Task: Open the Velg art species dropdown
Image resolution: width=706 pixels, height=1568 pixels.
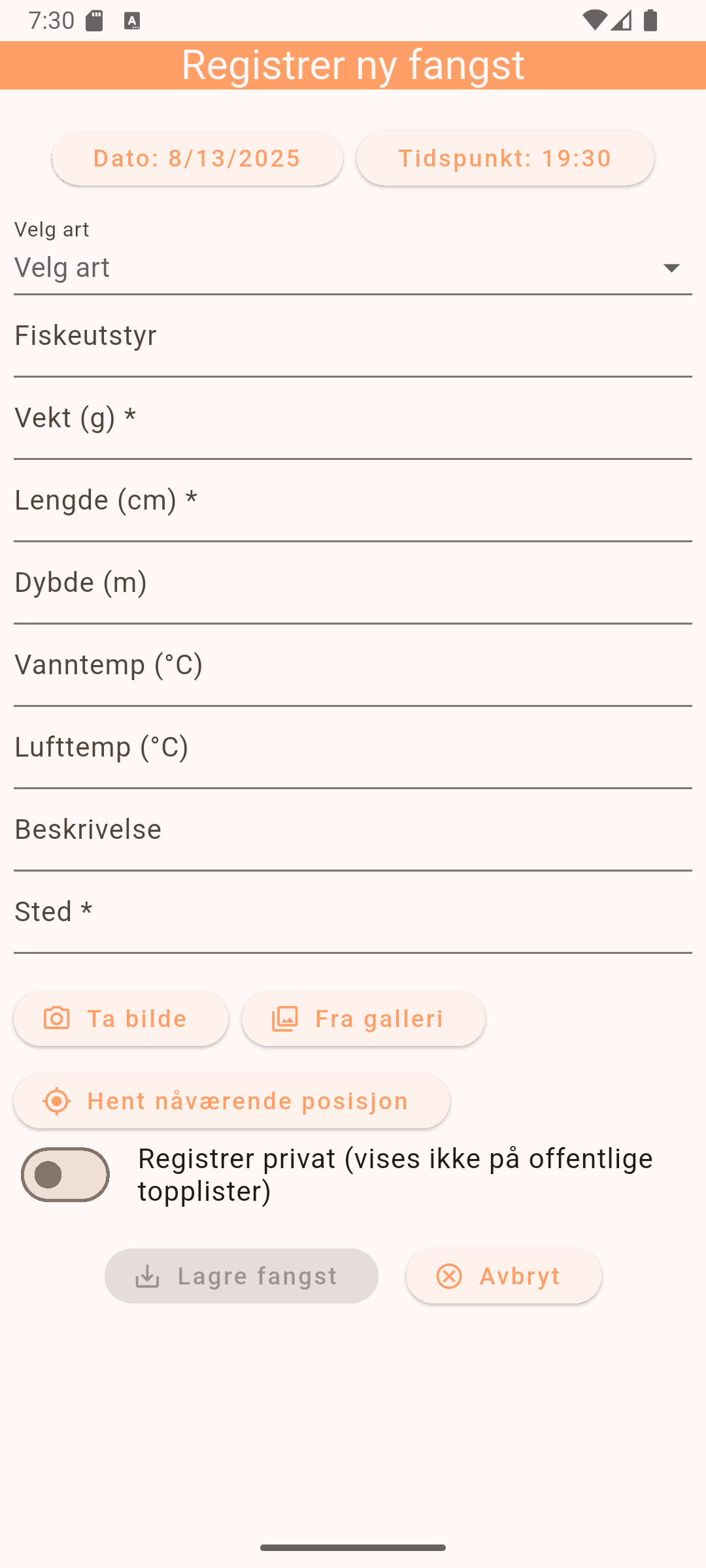Action: click(353, 267)
